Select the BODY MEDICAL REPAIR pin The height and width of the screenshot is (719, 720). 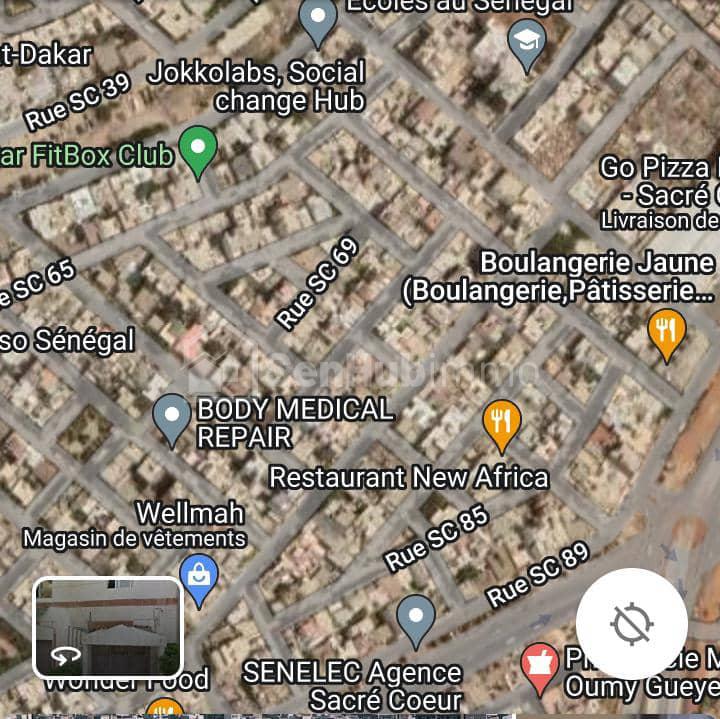tap(171, 416)
